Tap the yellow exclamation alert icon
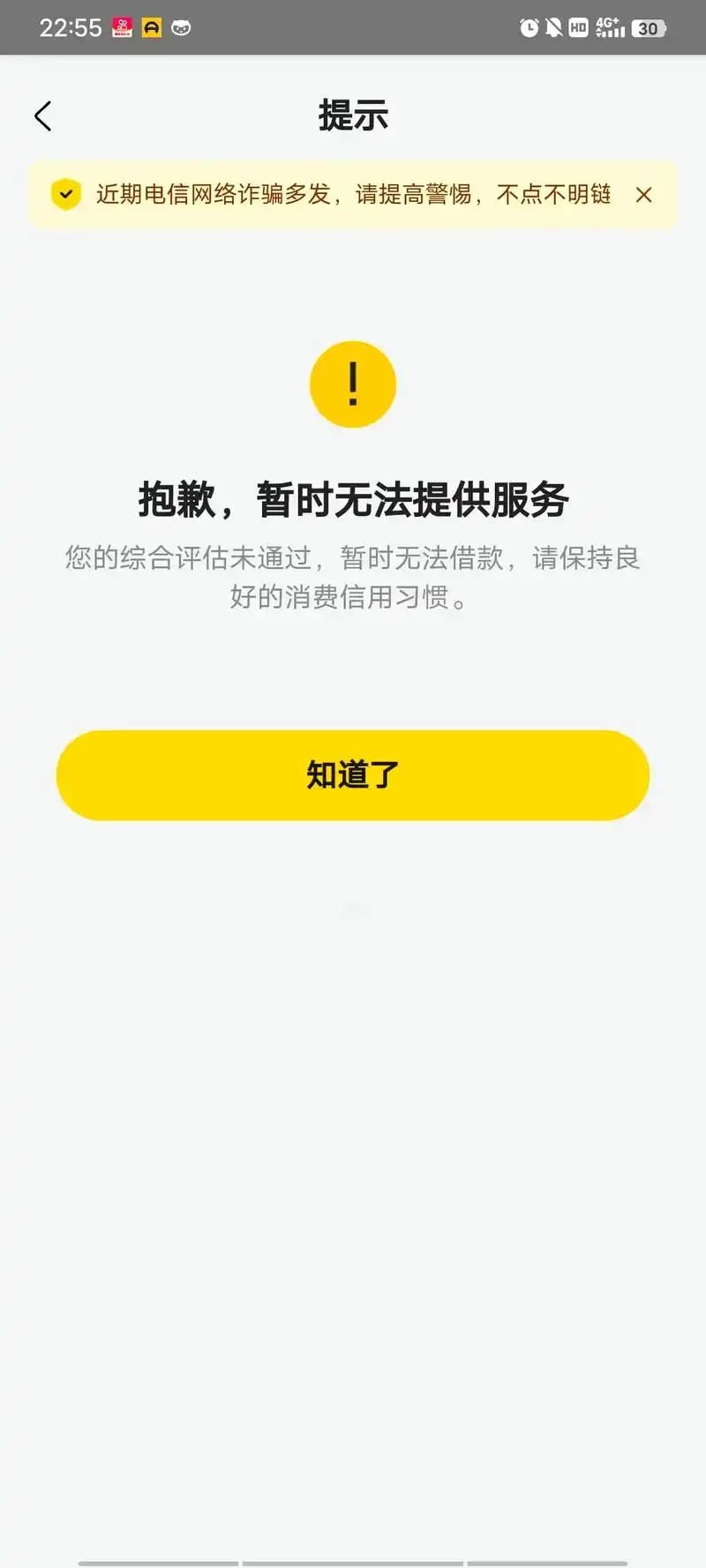 353,384
